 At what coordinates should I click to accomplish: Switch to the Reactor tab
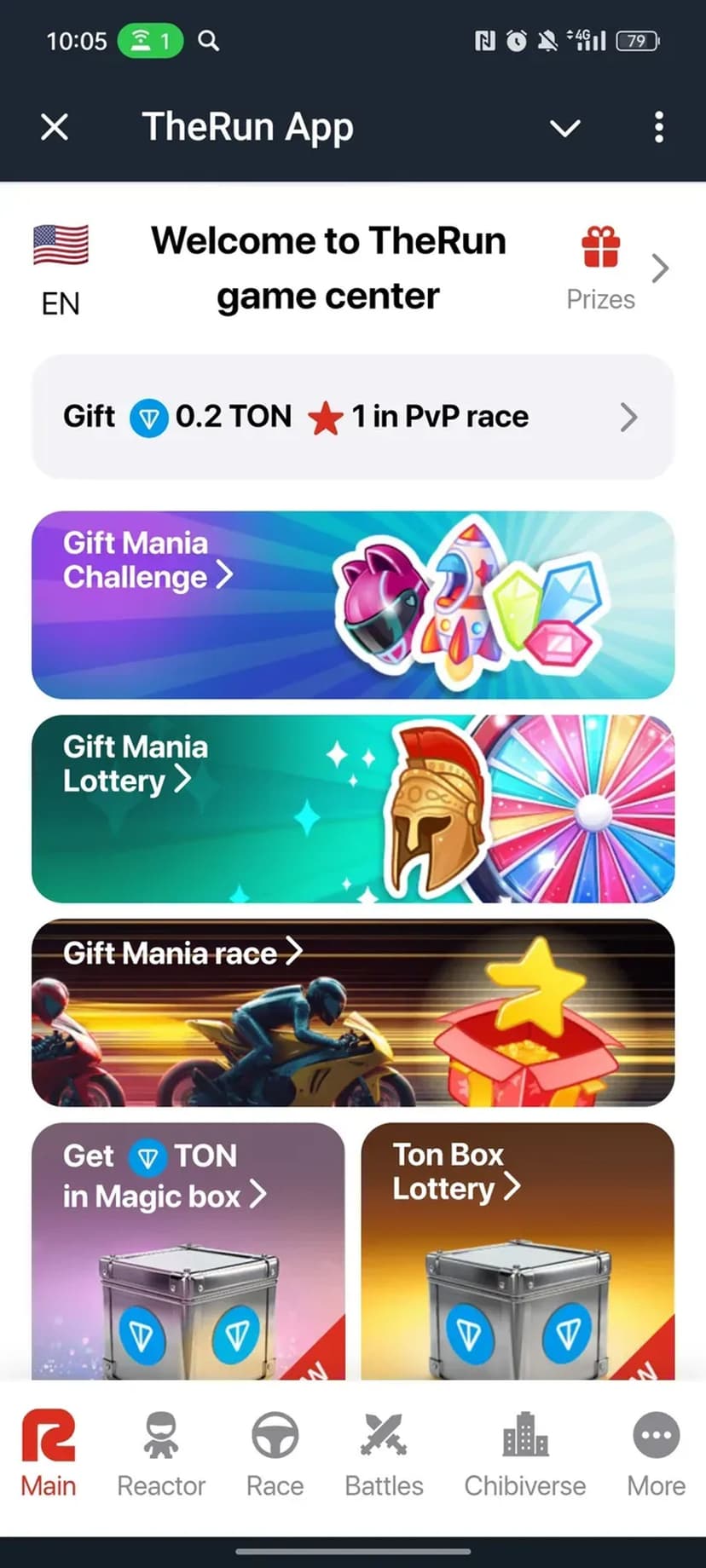click(x=161, y=1454)
